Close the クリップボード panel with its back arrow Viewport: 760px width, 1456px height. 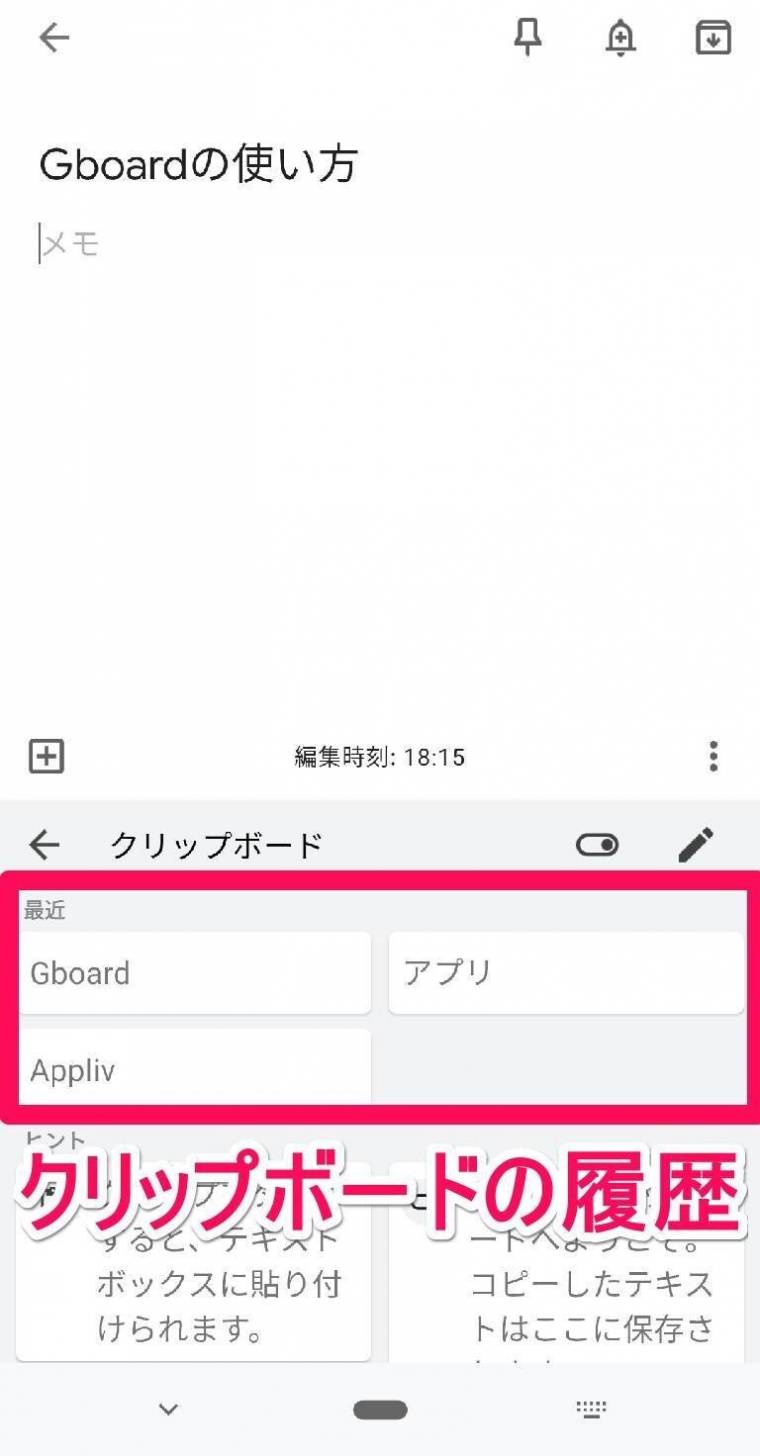click(x=45, y=845)
